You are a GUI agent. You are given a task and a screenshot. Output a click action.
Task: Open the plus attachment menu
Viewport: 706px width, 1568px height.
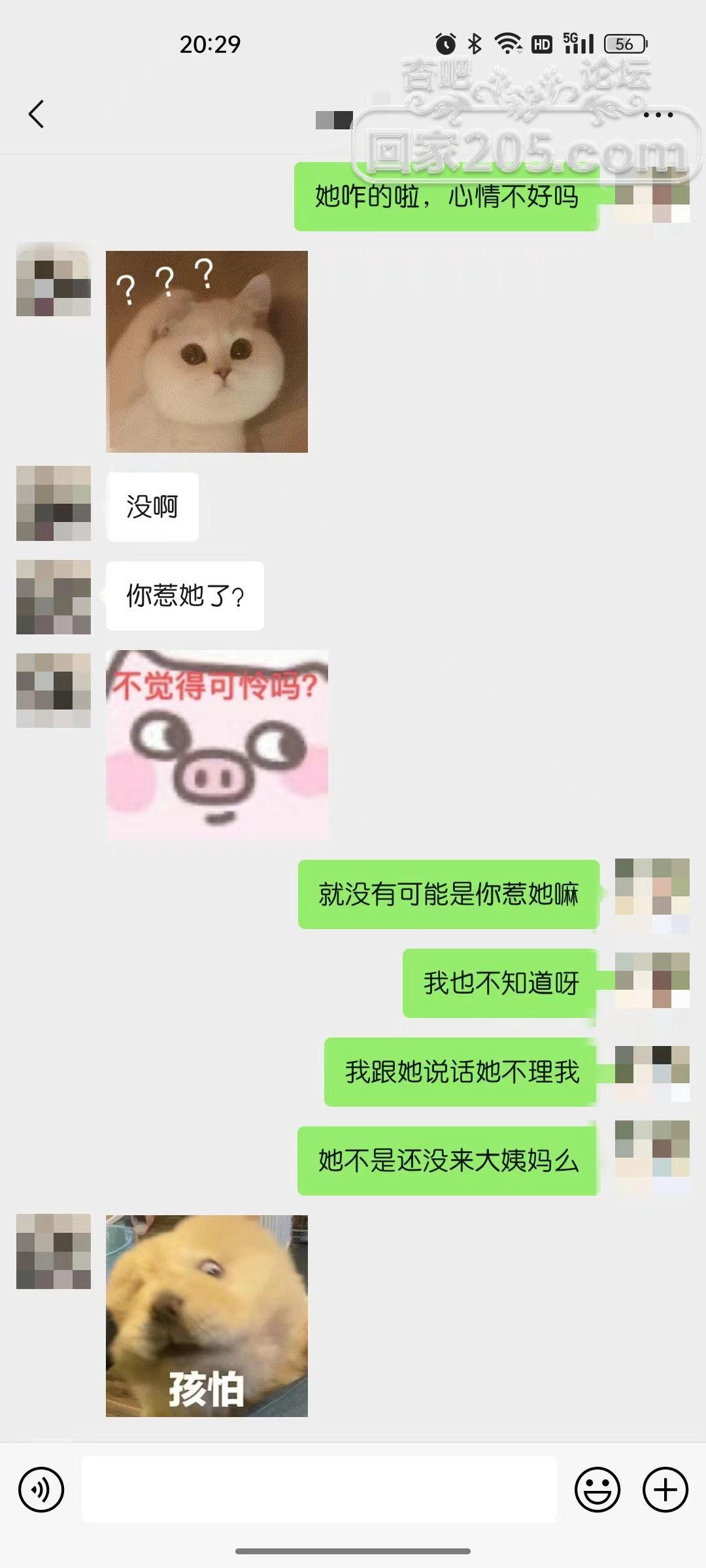pos(665,1490)
